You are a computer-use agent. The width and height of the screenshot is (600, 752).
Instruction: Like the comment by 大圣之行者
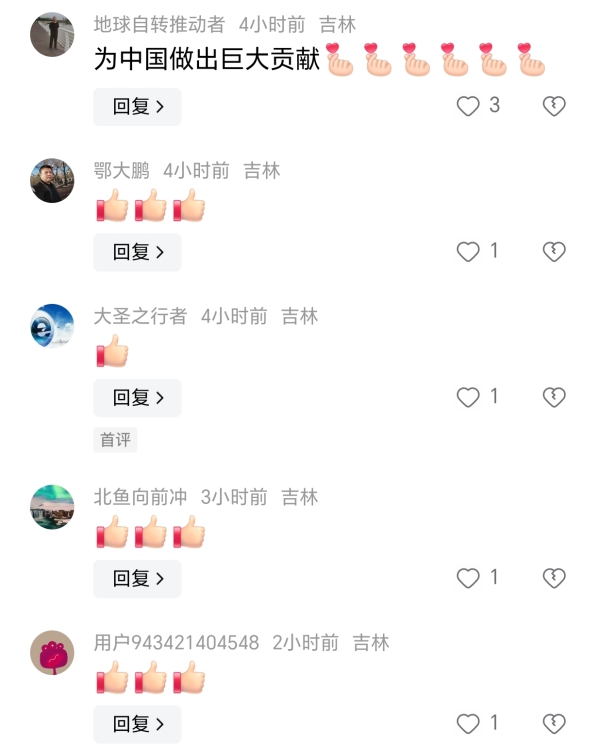point(468,398)
